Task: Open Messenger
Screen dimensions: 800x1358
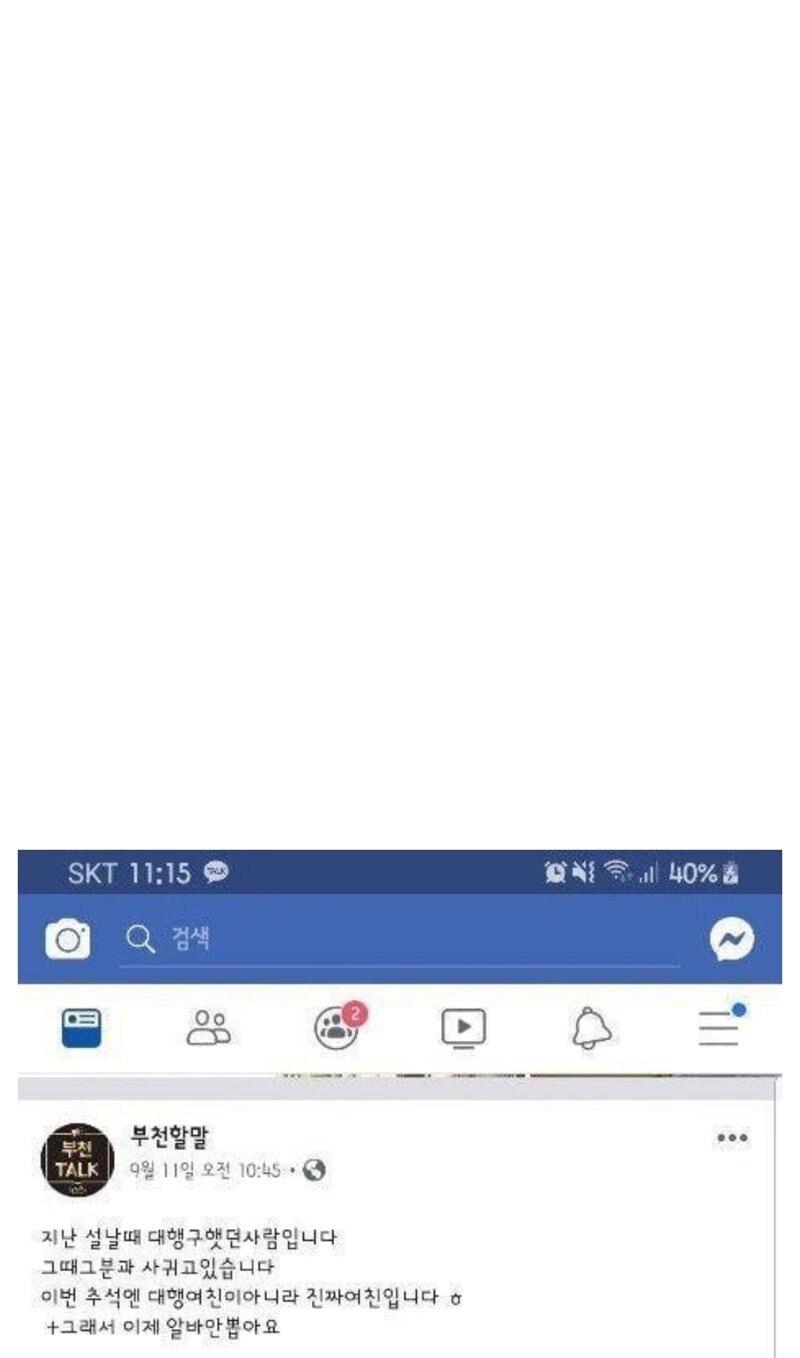Action: click(732, 939)
